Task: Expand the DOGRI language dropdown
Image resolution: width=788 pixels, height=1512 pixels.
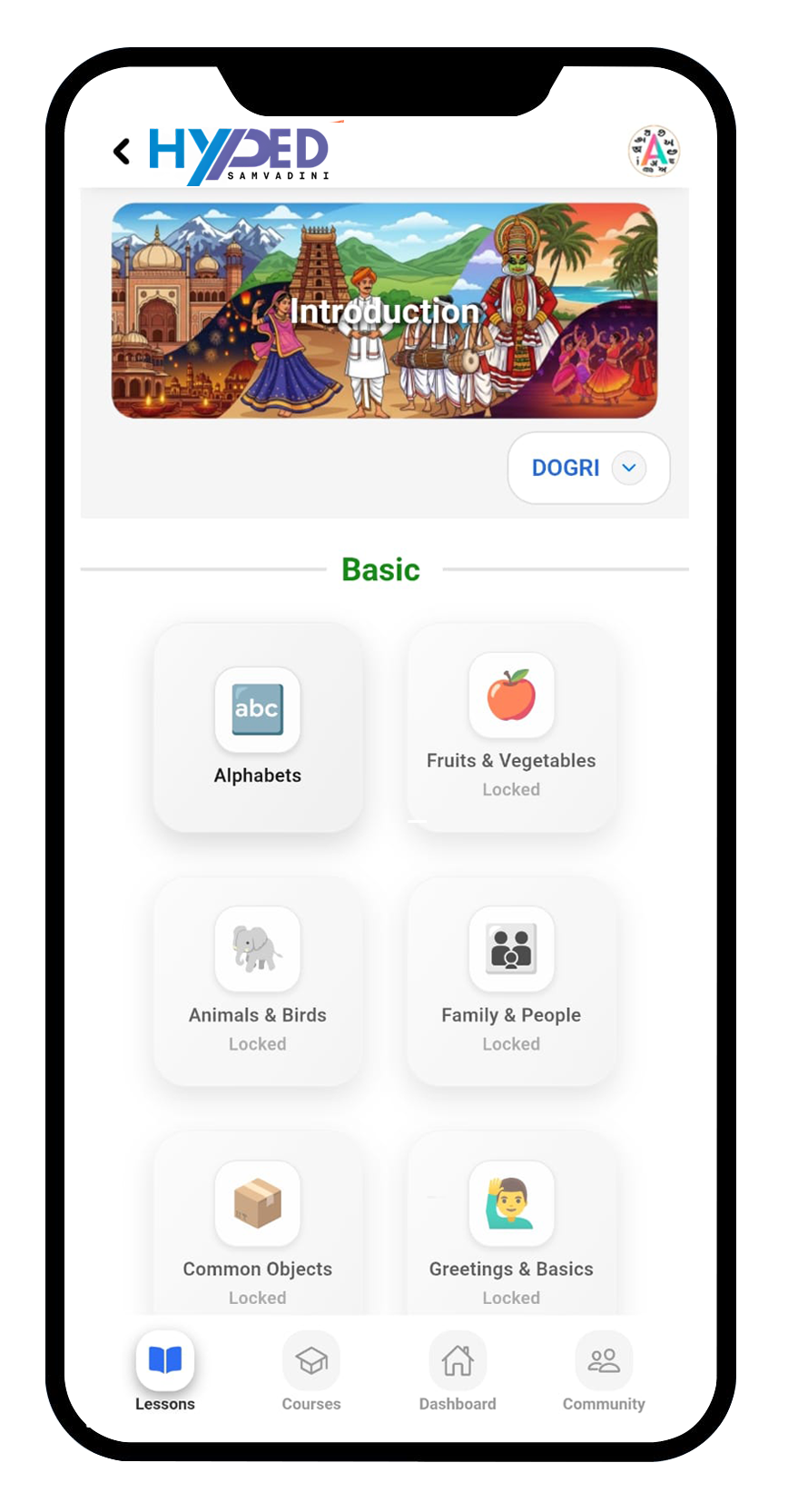Action: 588,468
